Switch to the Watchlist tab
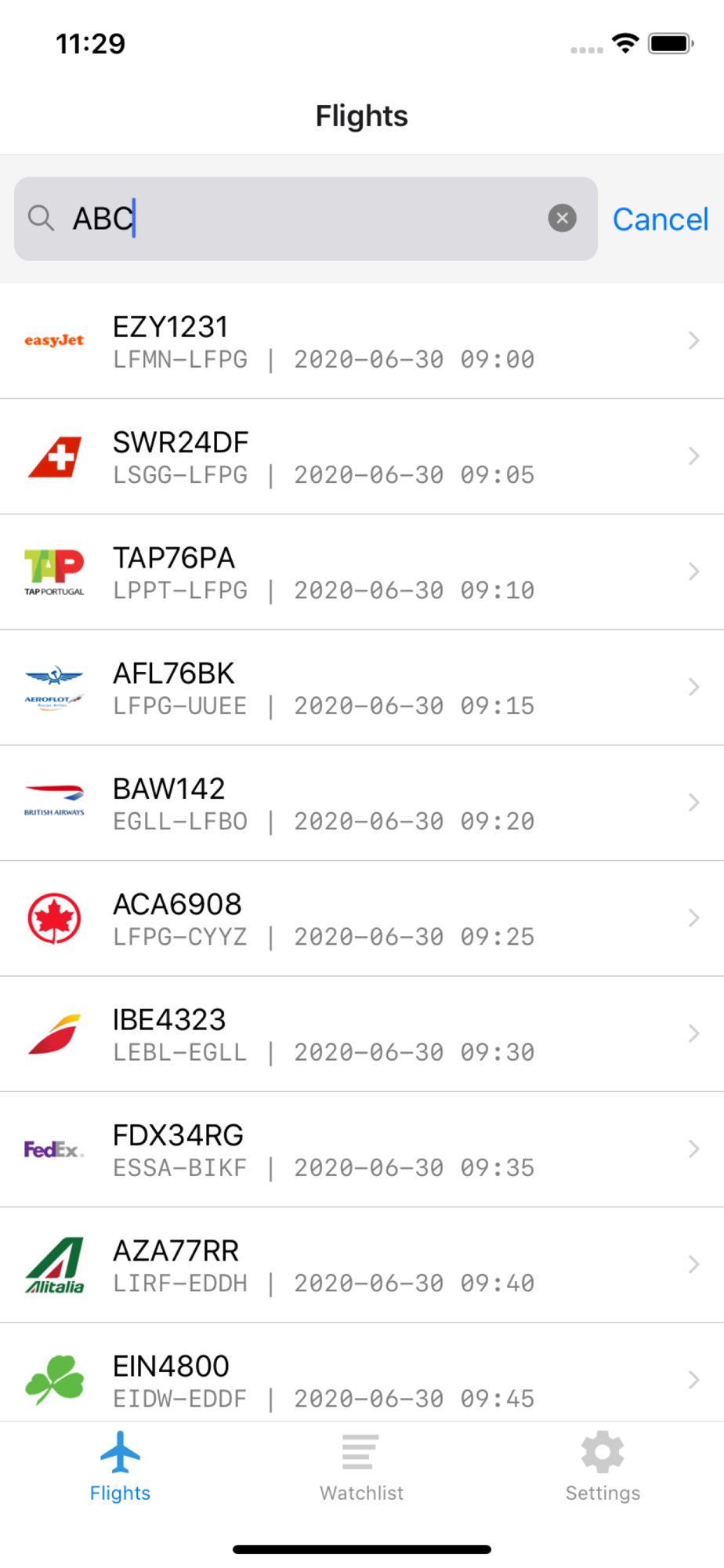 coord(361,1466)
